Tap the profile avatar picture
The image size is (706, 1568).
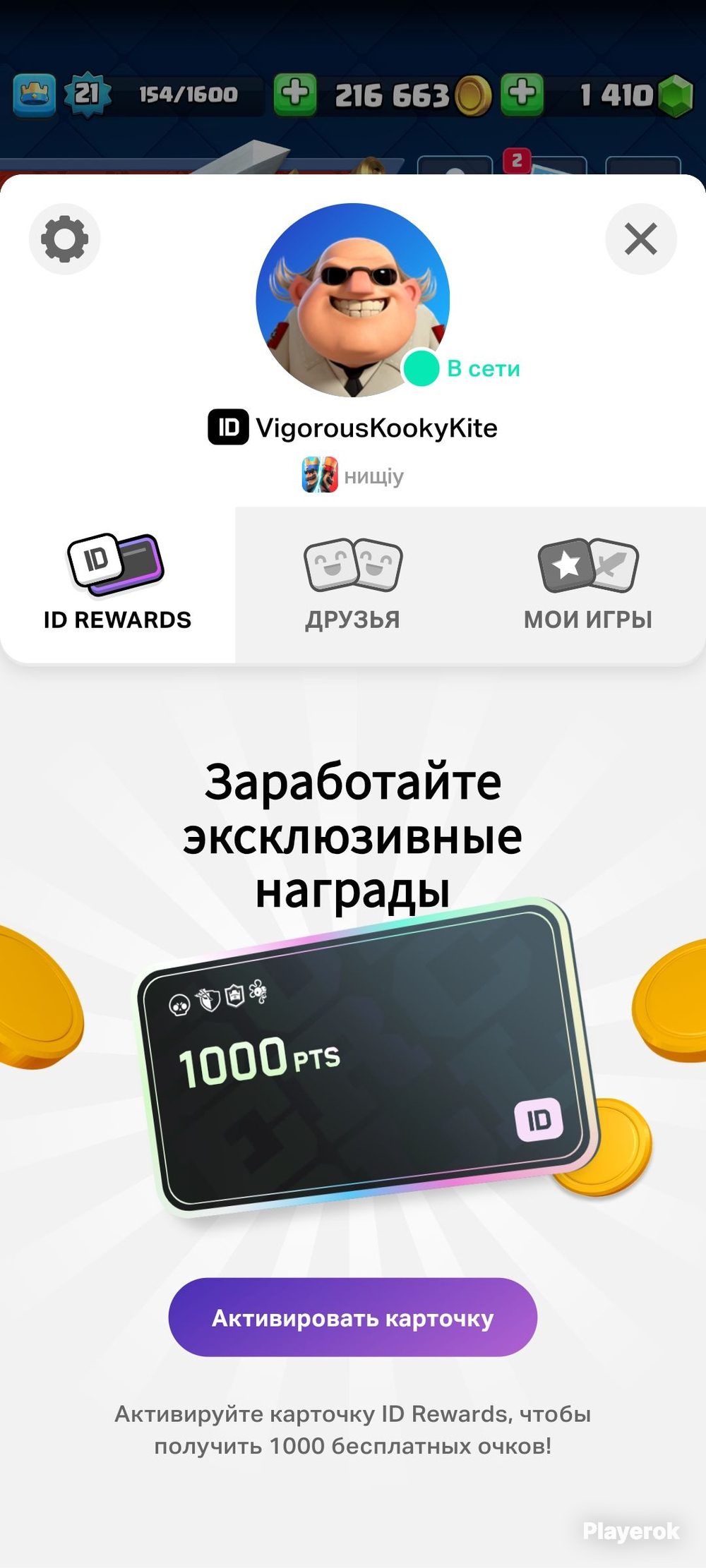(353, 300)
